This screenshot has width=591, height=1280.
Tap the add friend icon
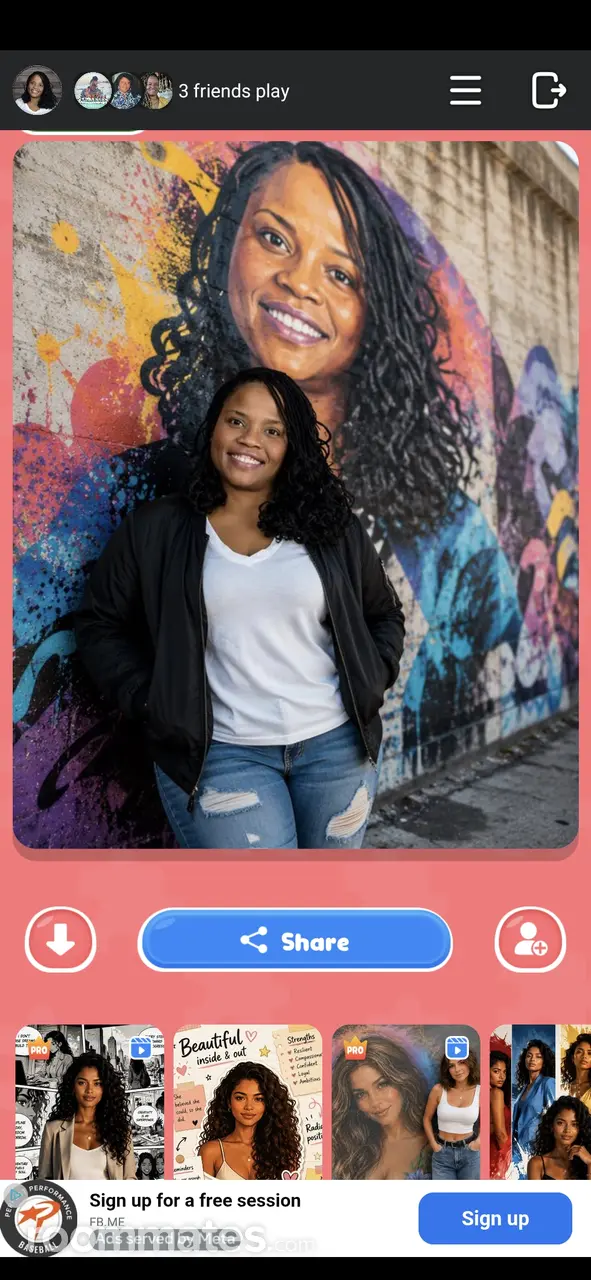[530, 940]
